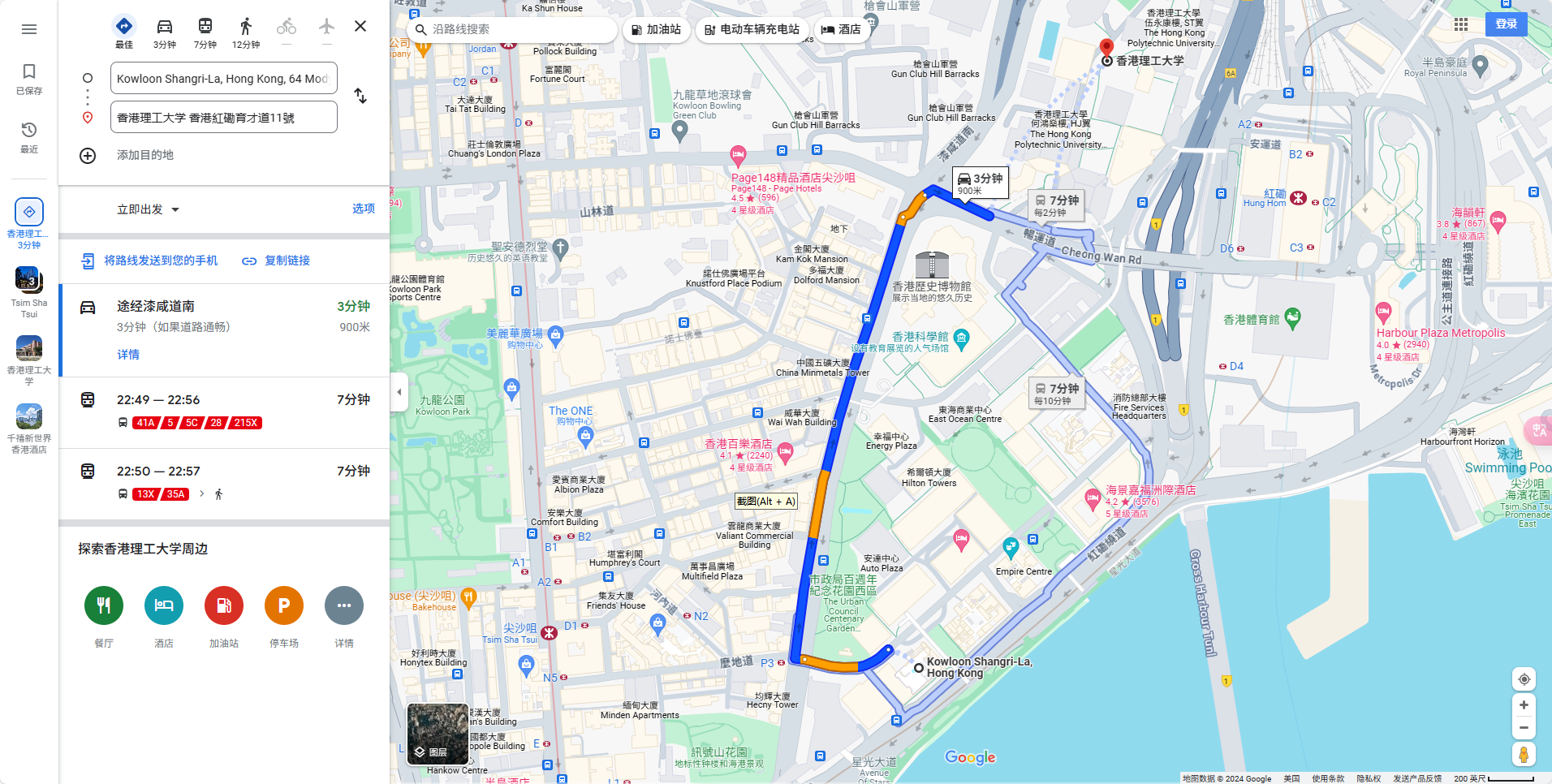Select the driving travel mode
The width and height of the screenshot is (1552, 784).
[165, 32]
